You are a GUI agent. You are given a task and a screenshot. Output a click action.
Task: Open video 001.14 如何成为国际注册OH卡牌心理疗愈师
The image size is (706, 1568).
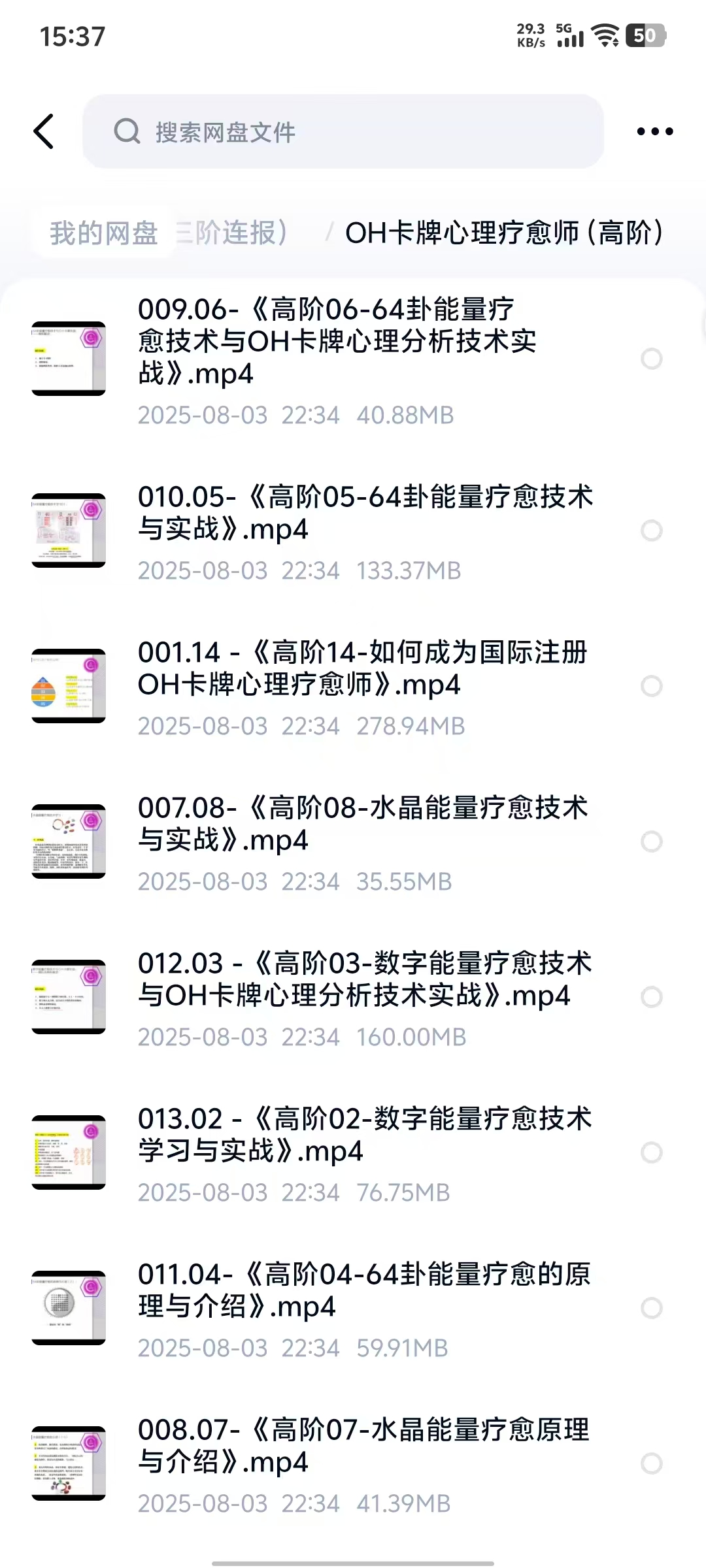click(x=363, y=668)
